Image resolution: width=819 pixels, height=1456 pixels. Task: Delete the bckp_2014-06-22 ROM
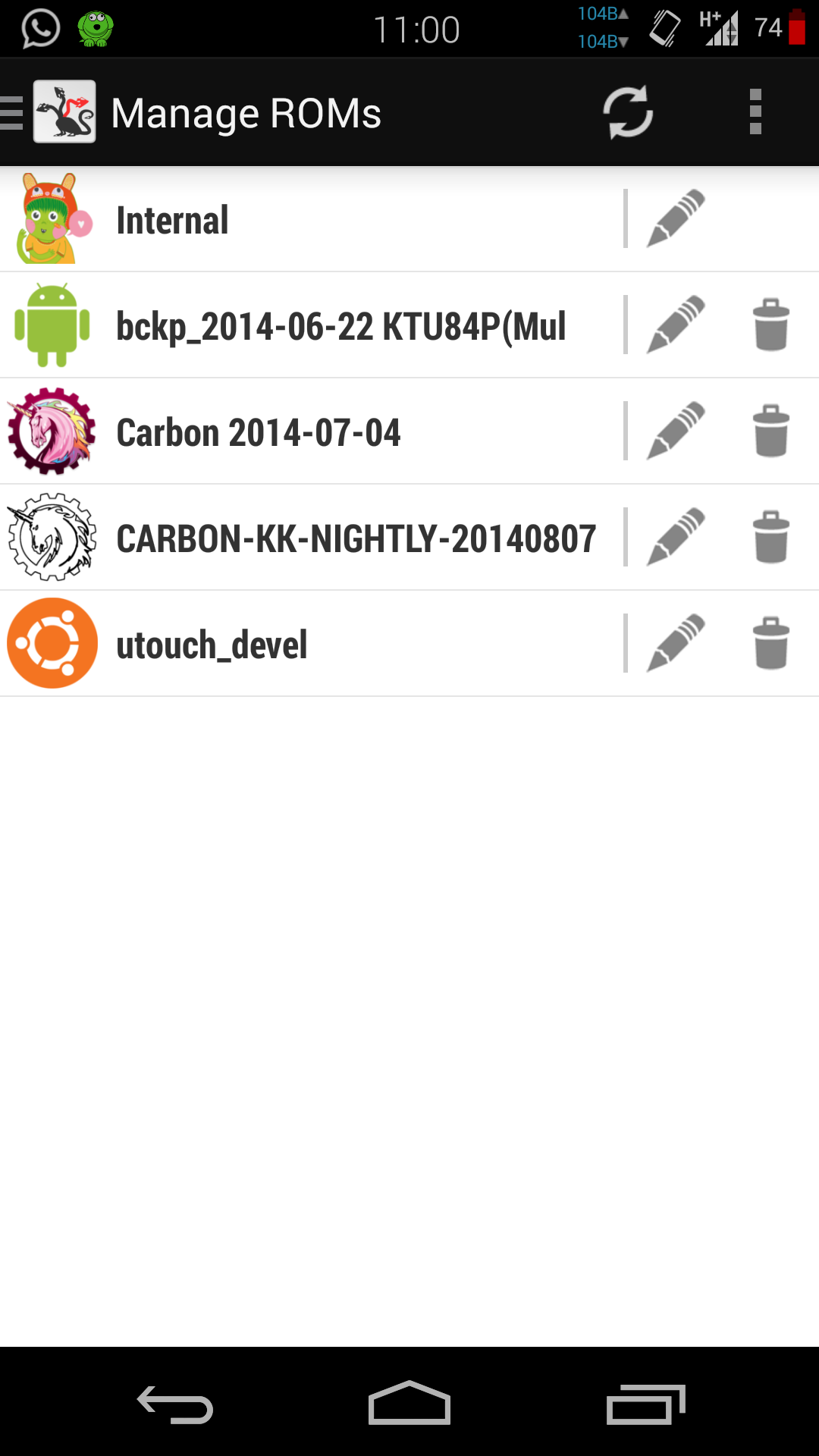coord(771,325)
